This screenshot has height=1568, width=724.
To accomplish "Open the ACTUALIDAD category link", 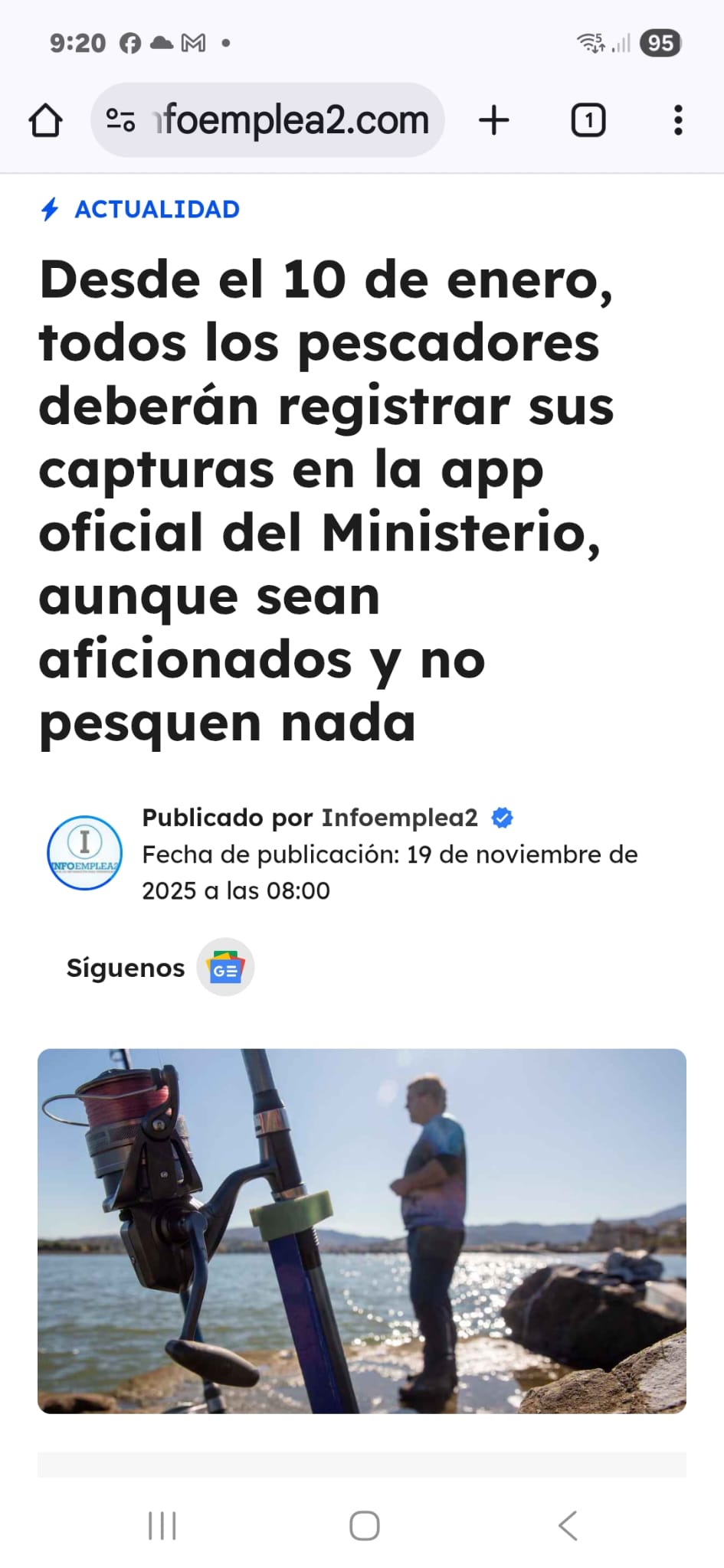I will coord(156,209).
